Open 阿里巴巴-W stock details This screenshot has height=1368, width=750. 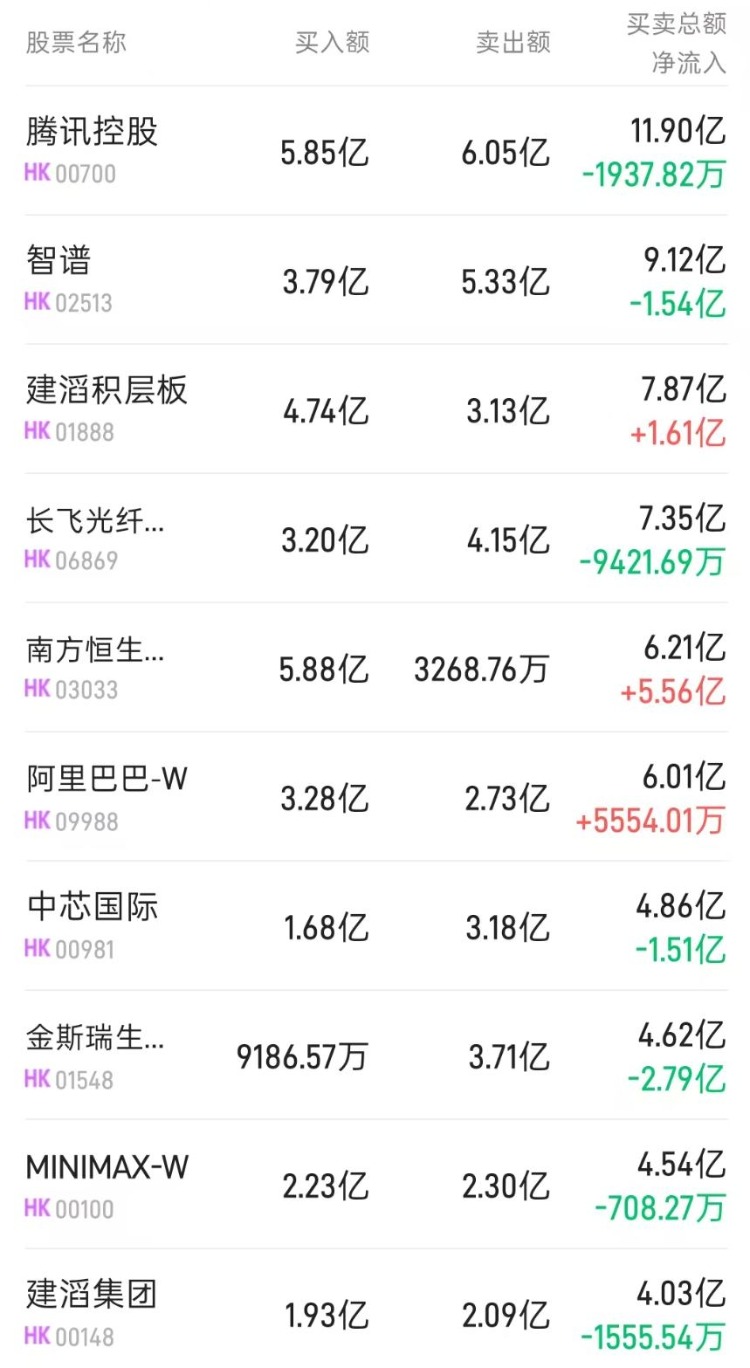click(x=375, y=796)
